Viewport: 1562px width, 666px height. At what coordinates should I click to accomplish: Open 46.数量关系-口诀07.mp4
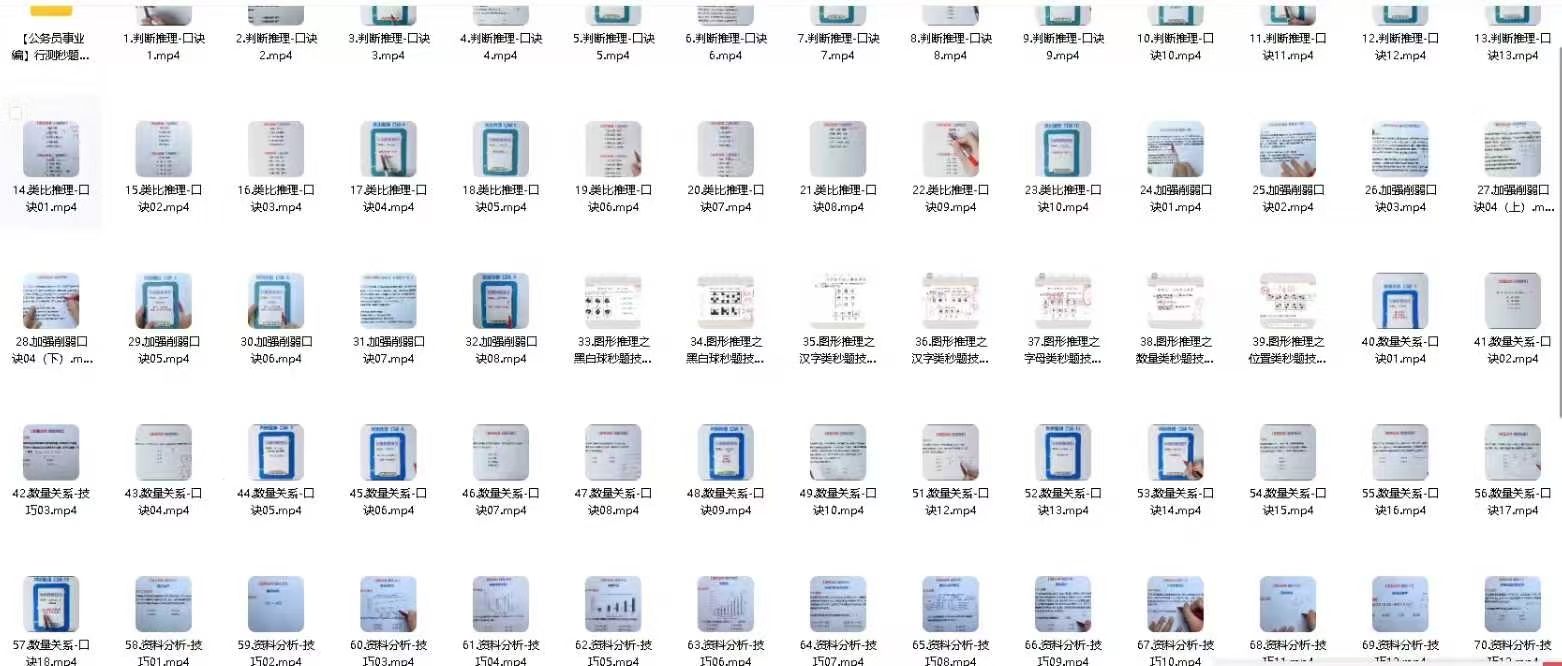point(500,453)
